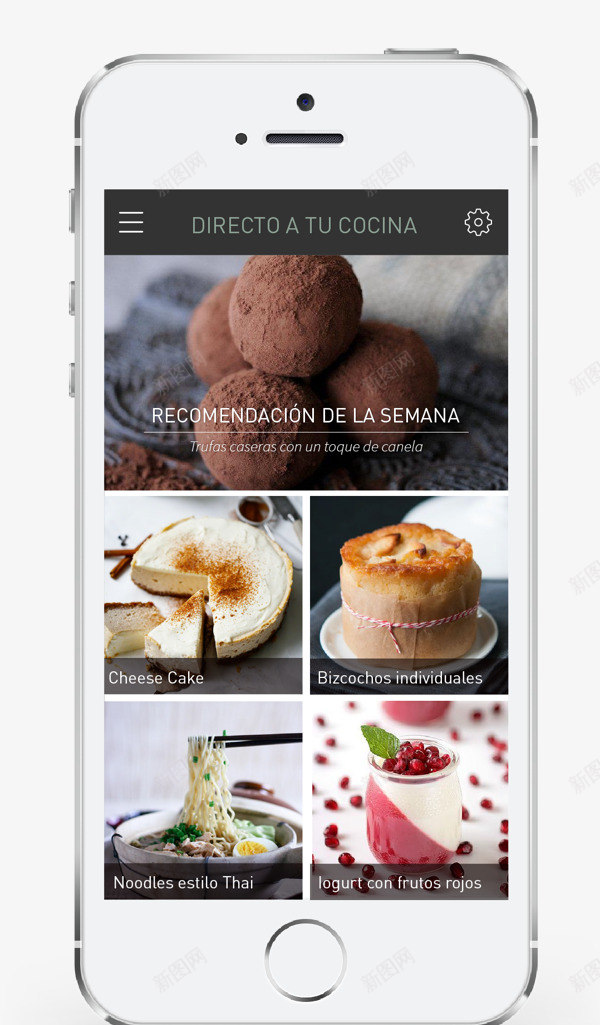The image size is (600, 1025).
Task: Open the Cheese Cake recipe
Action: coord(203,594)
